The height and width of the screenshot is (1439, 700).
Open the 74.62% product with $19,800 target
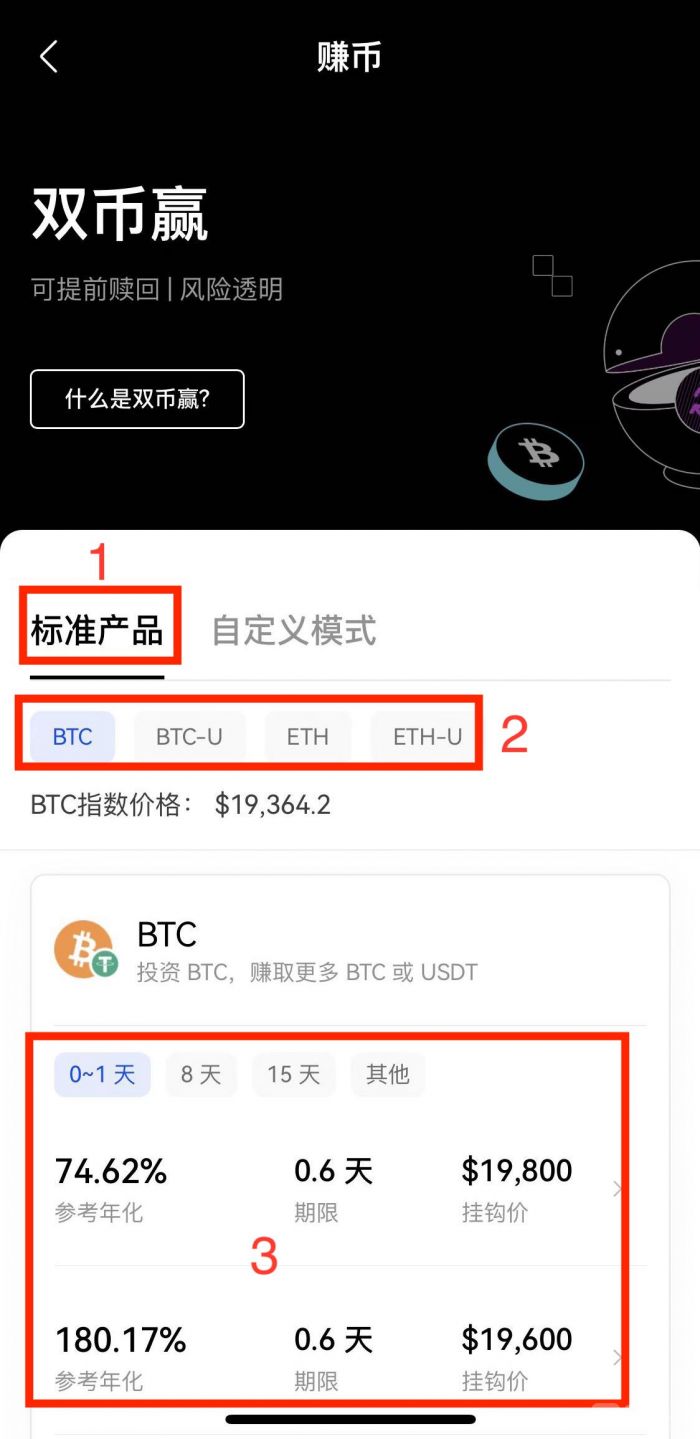click(x=340, y=1188)
